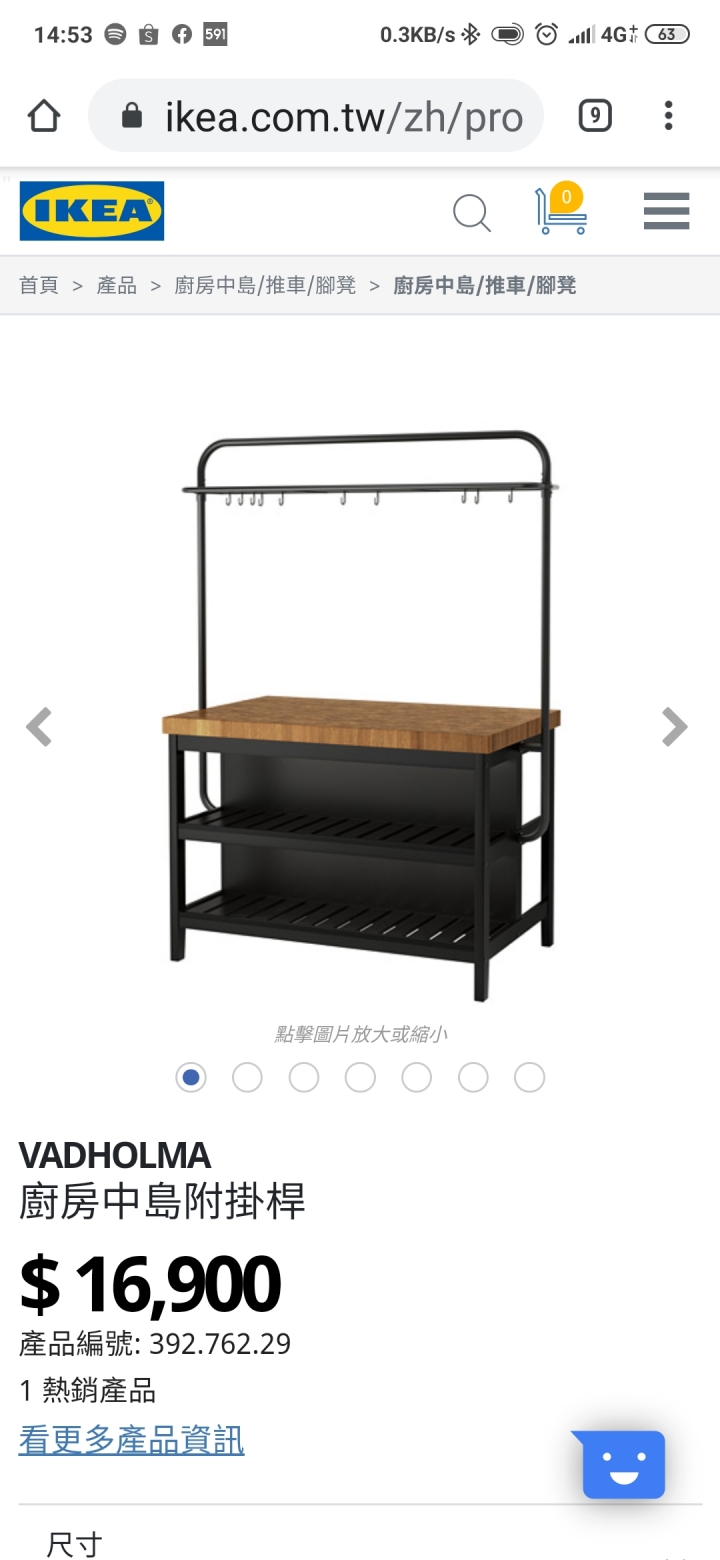Screen dimensions: 720x1560
Task: Show the next product image
Action: 675,727
